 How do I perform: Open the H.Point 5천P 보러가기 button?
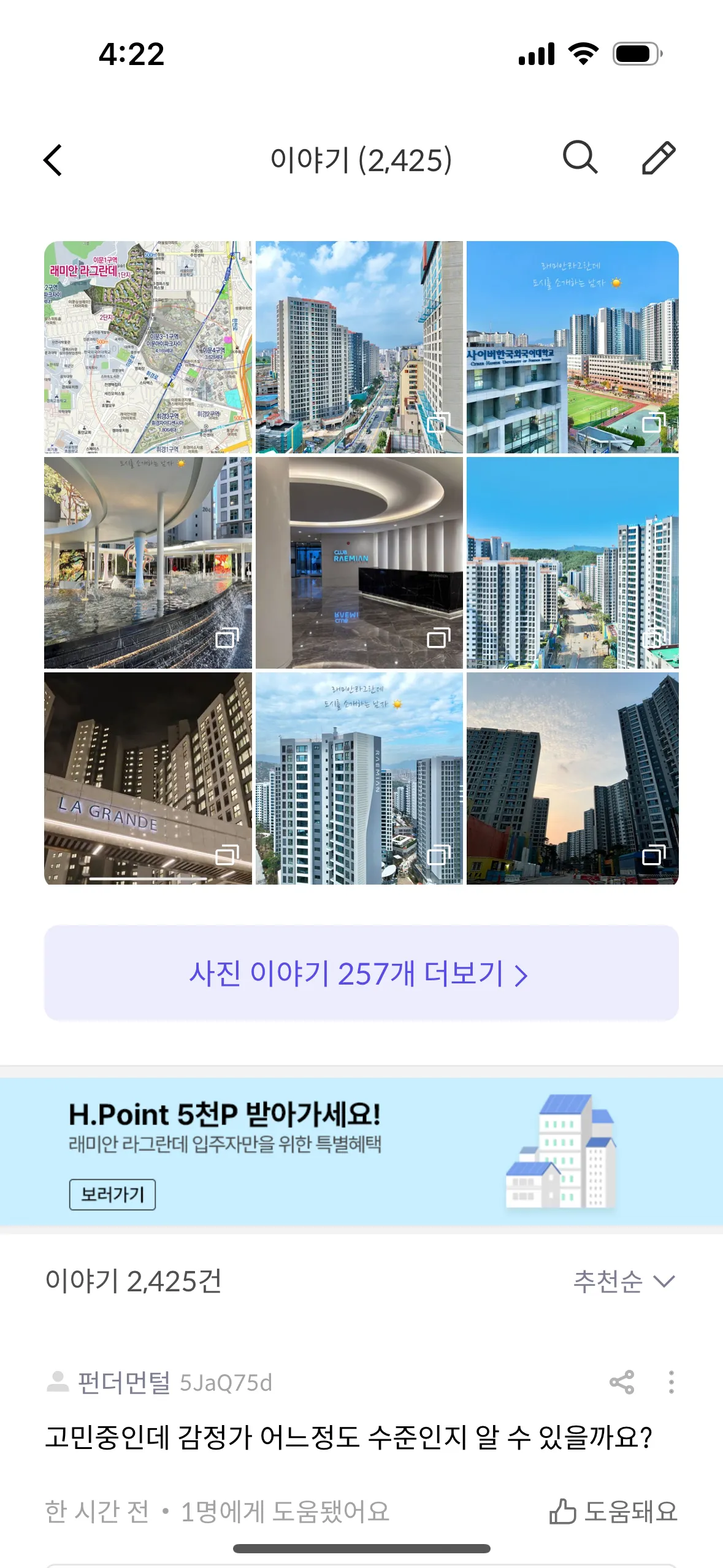[112, 1194]
